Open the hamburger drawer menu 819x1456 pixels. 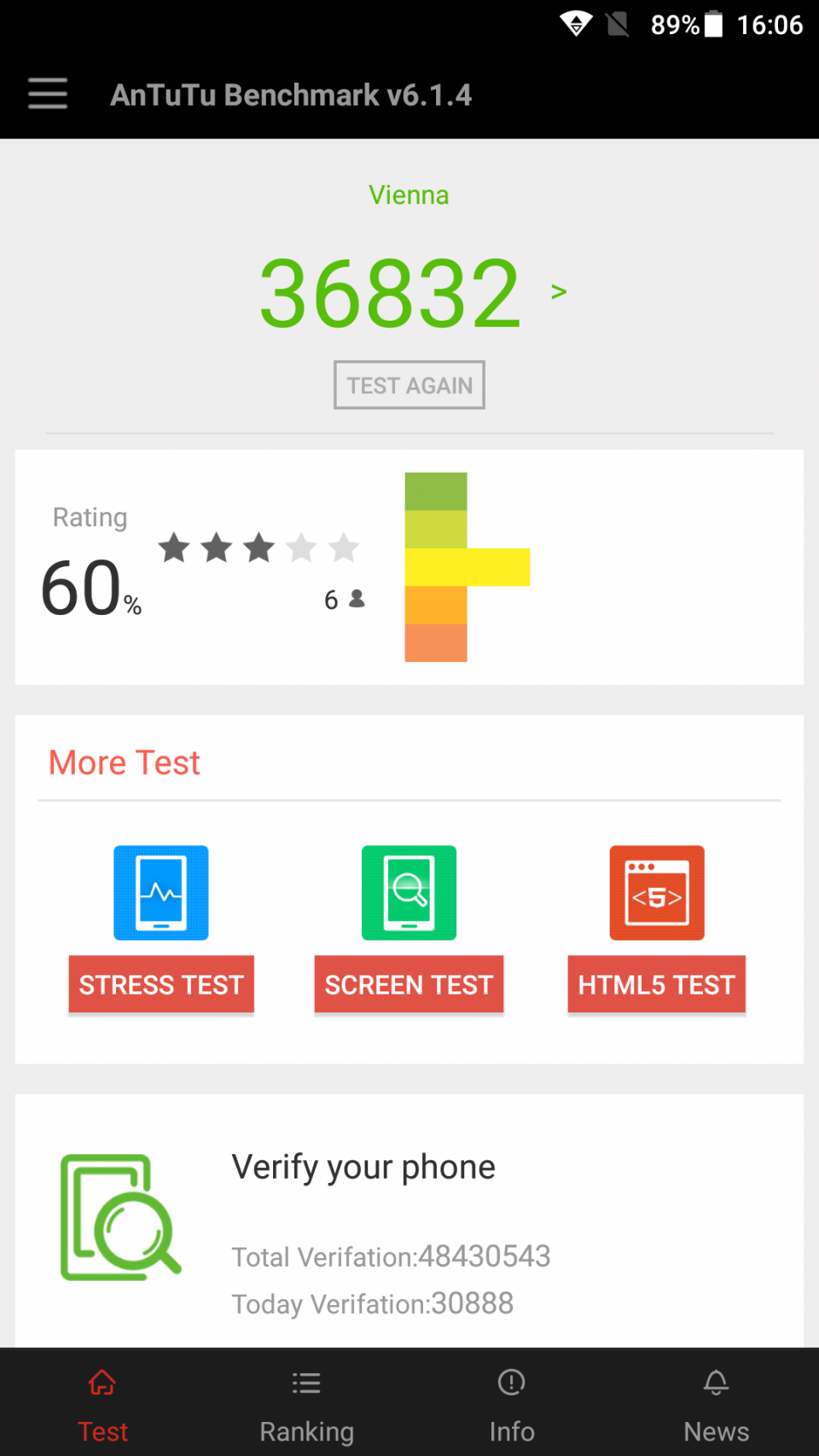pos(48,94)
